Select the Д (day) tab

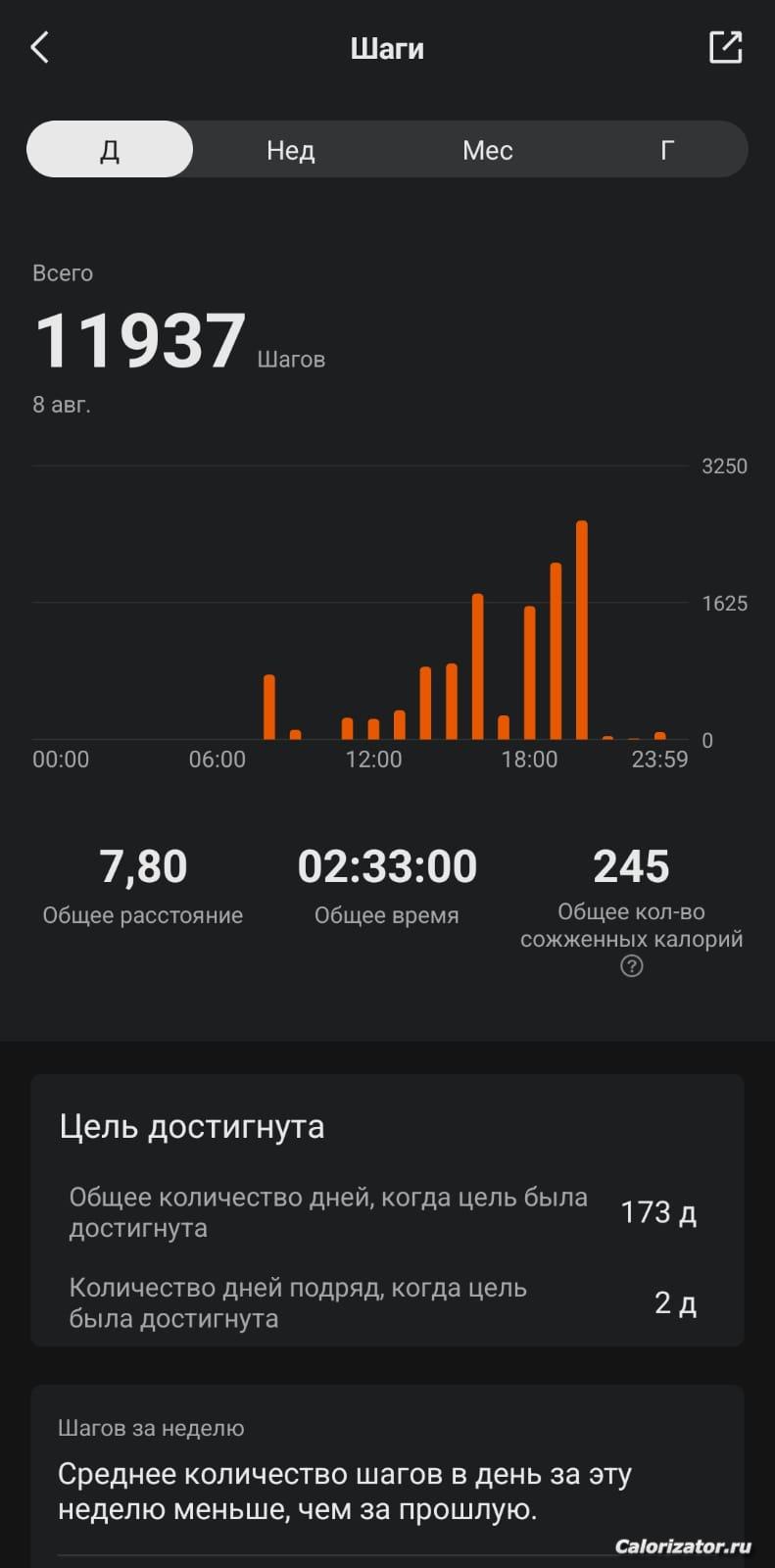(x=110, y=150)
